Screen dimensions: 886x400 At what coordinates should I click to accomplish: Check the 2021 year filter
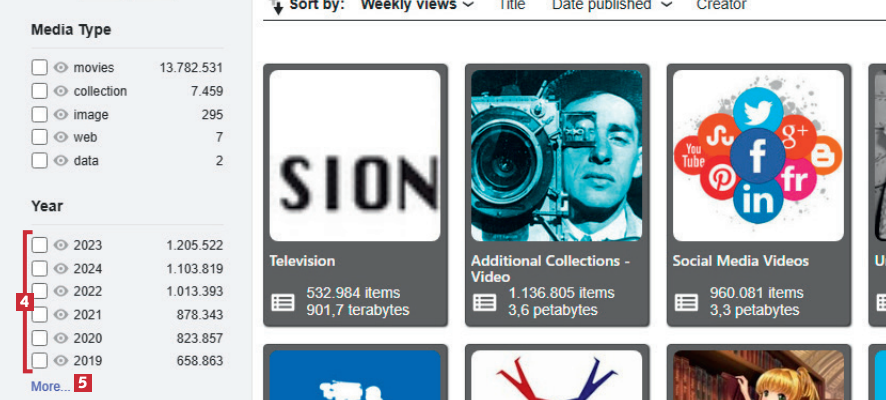click(x=39, y=314)
